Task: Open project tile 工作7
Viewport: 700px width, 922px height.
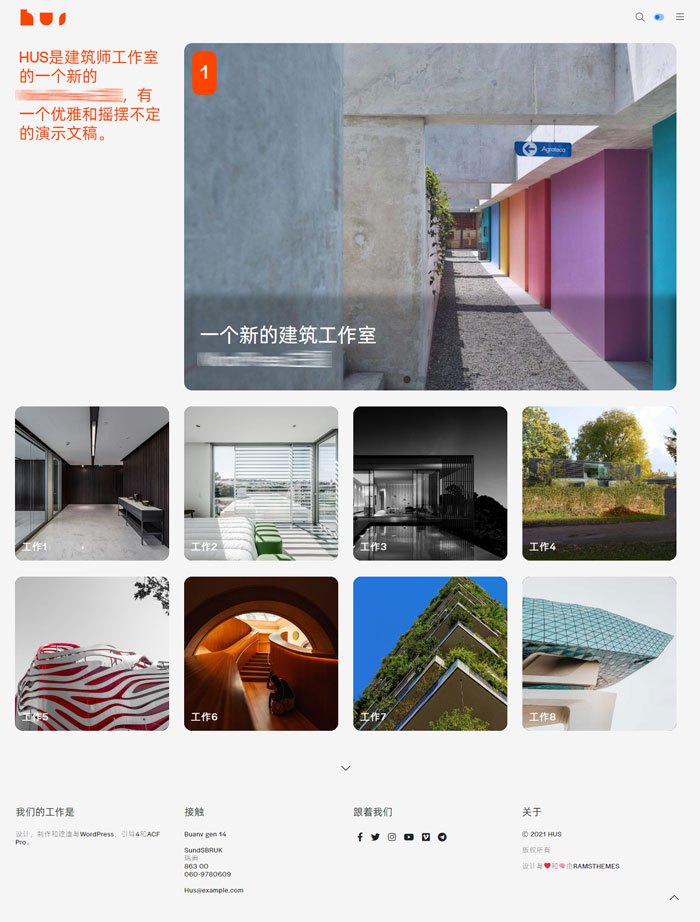Action: pyautogui.click(x=430, y=653)
